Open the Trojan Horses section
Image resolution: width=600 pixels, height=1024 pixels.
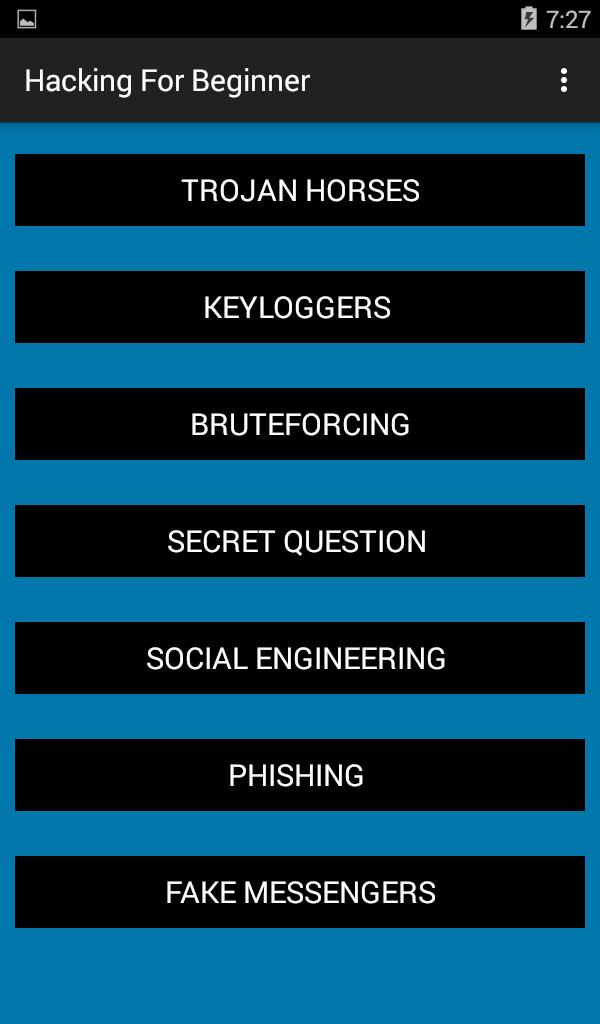300,190
